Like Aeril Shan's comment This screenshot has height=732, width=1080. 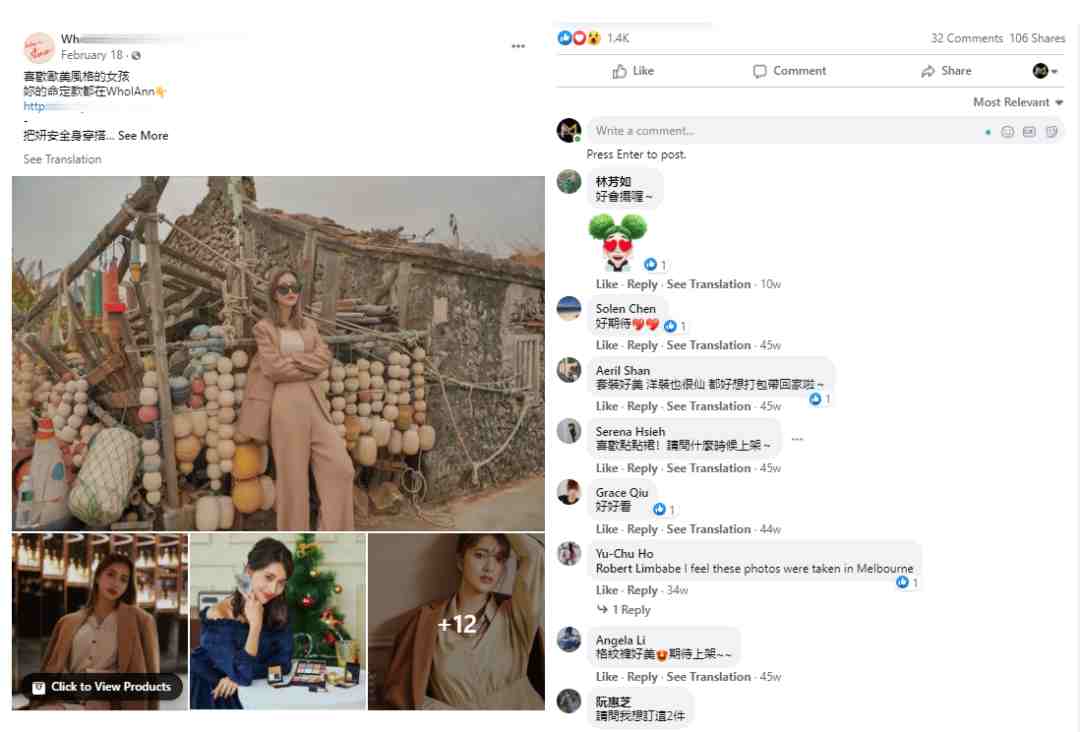click(x=607, y=407)
